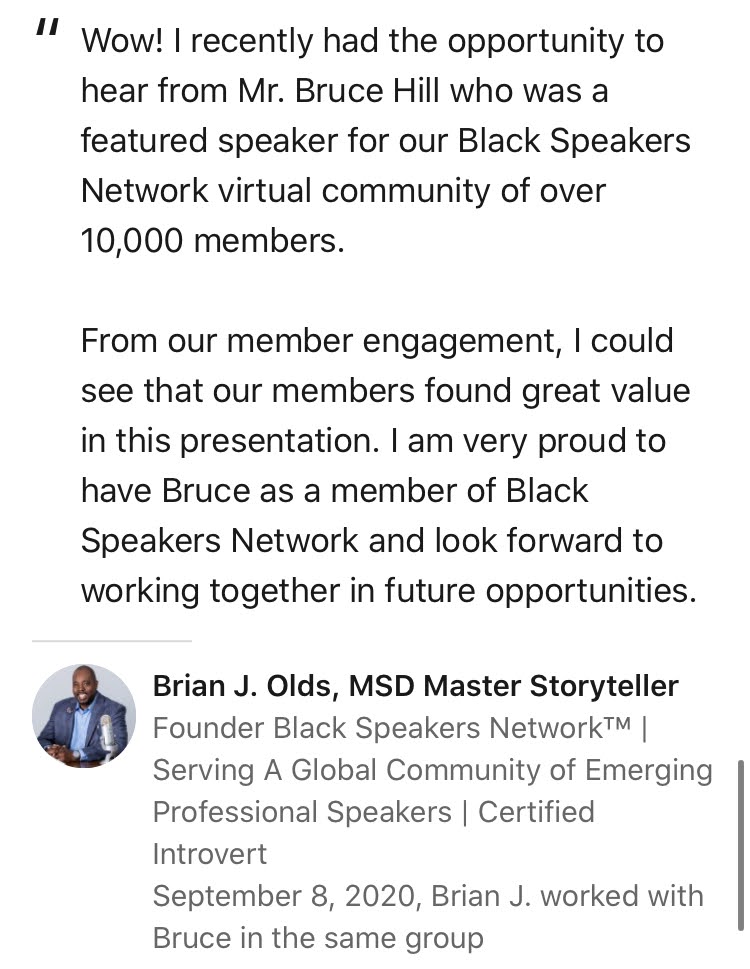Open Brian J. Olds, MSD Master Storyteller profile
Image resolution: width=750 pixels, height=969 pixels.
click(415, 686)
